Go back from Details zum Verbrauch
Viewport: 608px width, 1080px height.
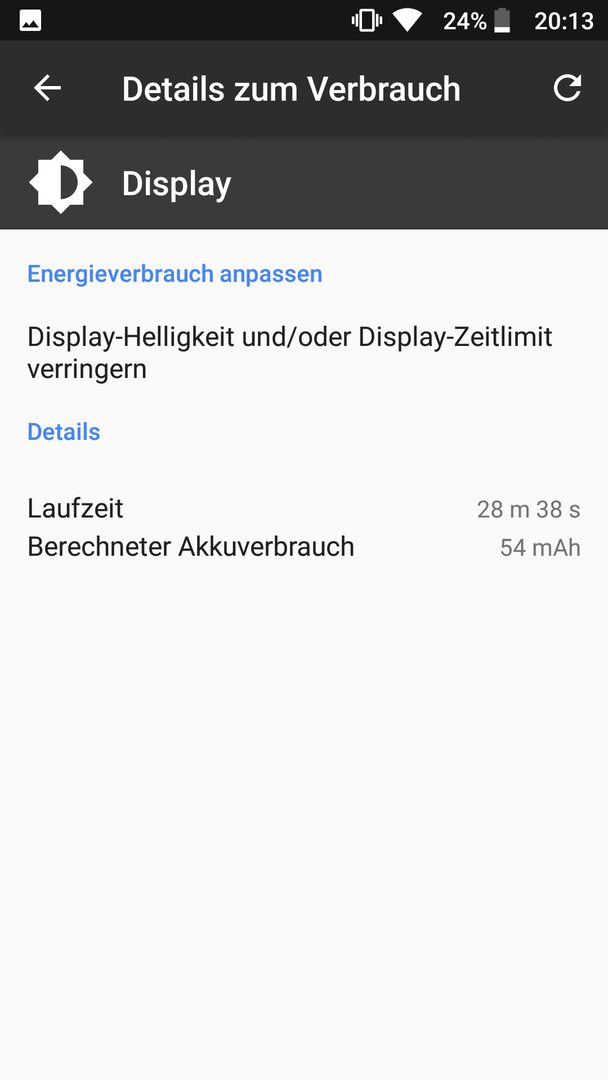pyautogui.click(x=48, y=88)
